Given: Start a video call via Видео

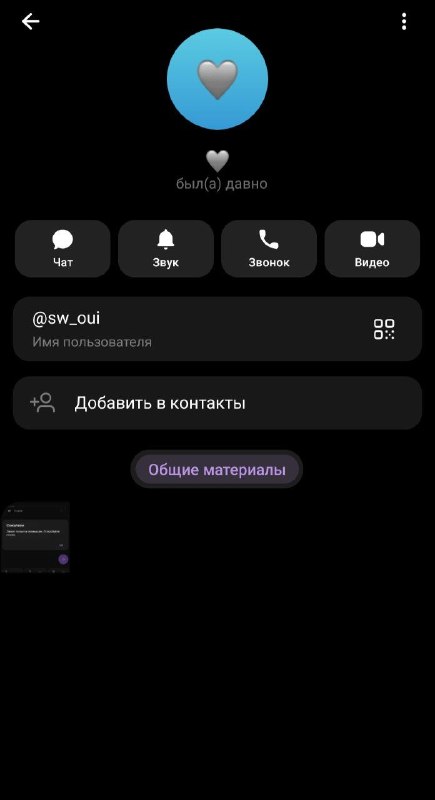Looking at the screenshot, I should point(372,248).
